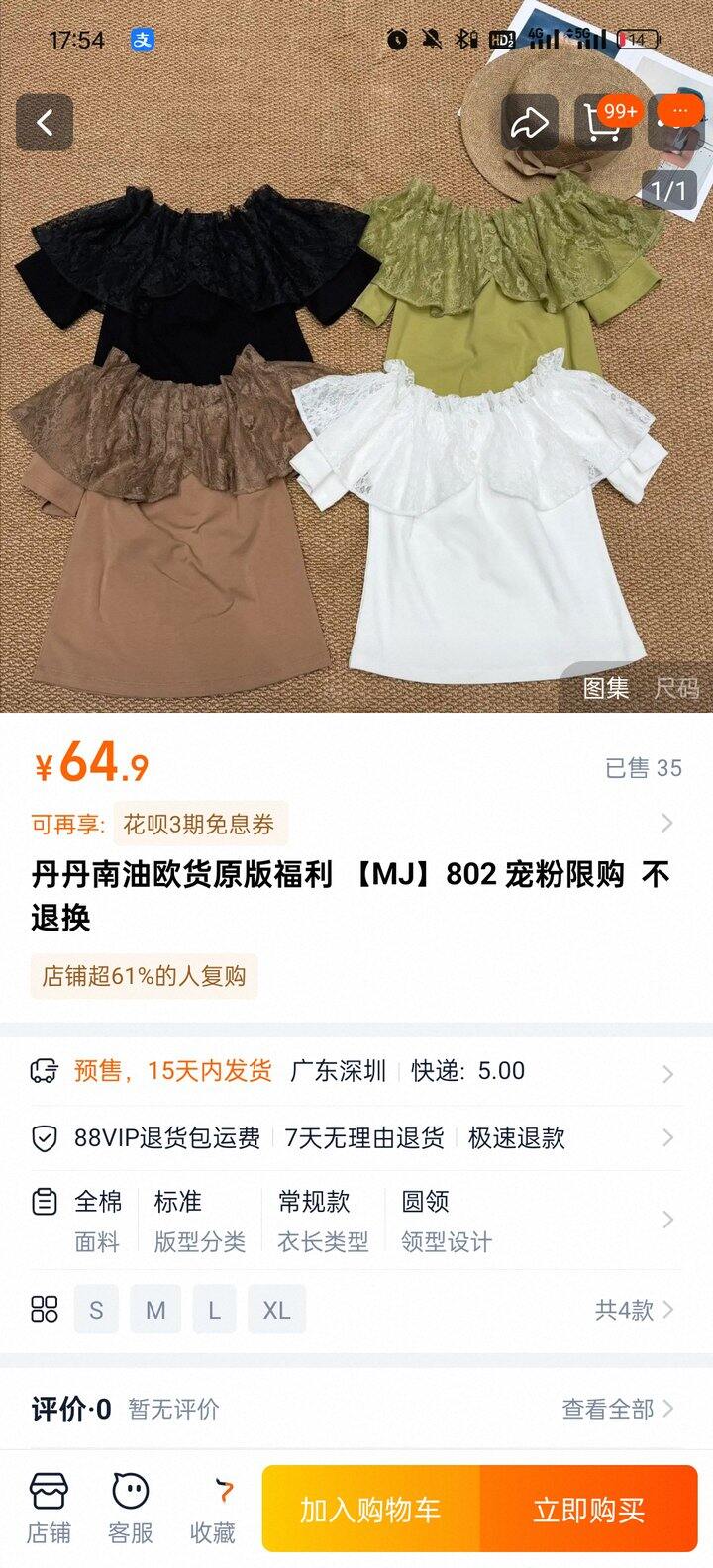Select size M

(155, 1310)
